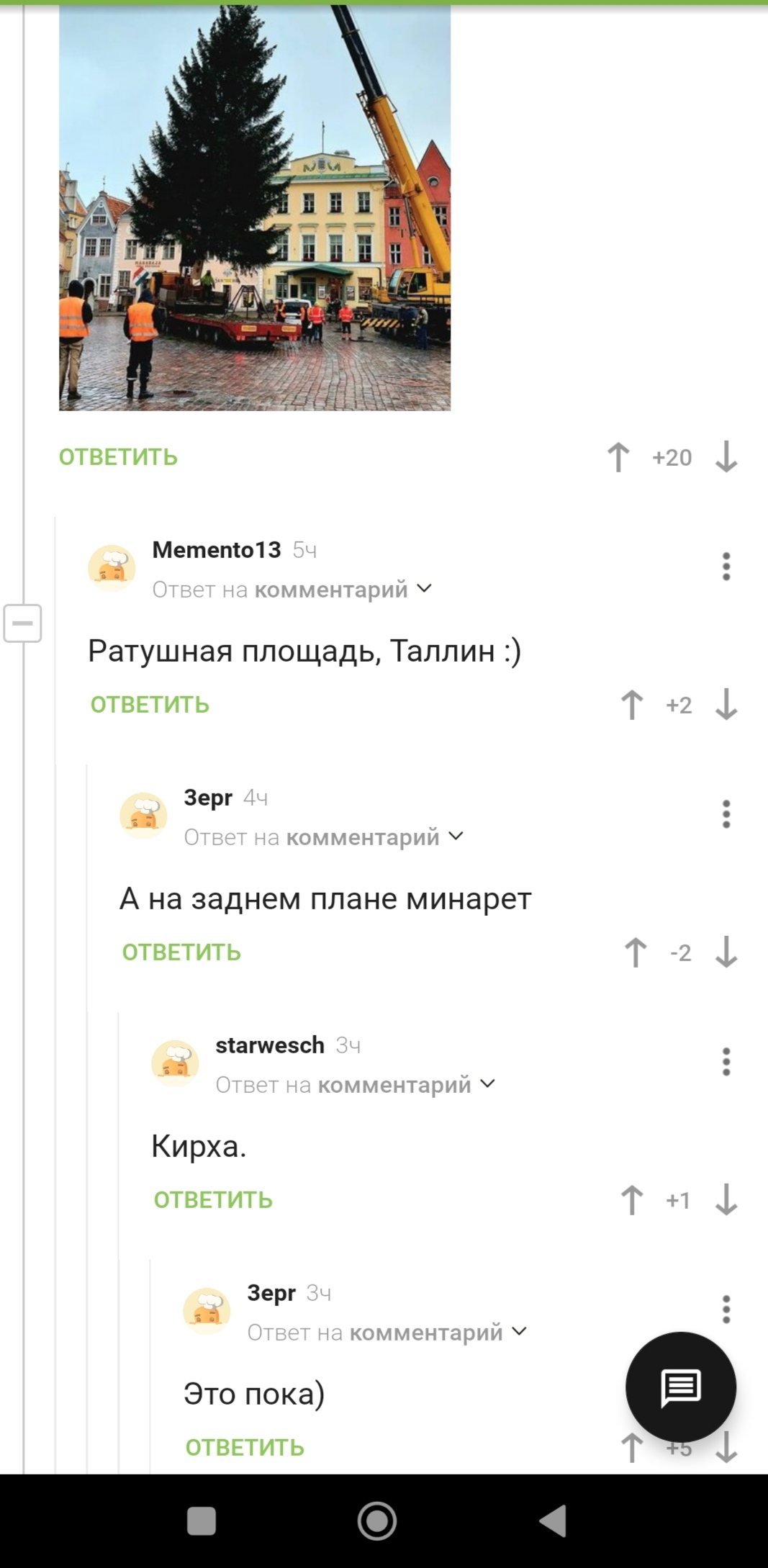Screen dimensions: 768x1568
Task: Reply to the Это пока) comment
Action: (245, 1448)
